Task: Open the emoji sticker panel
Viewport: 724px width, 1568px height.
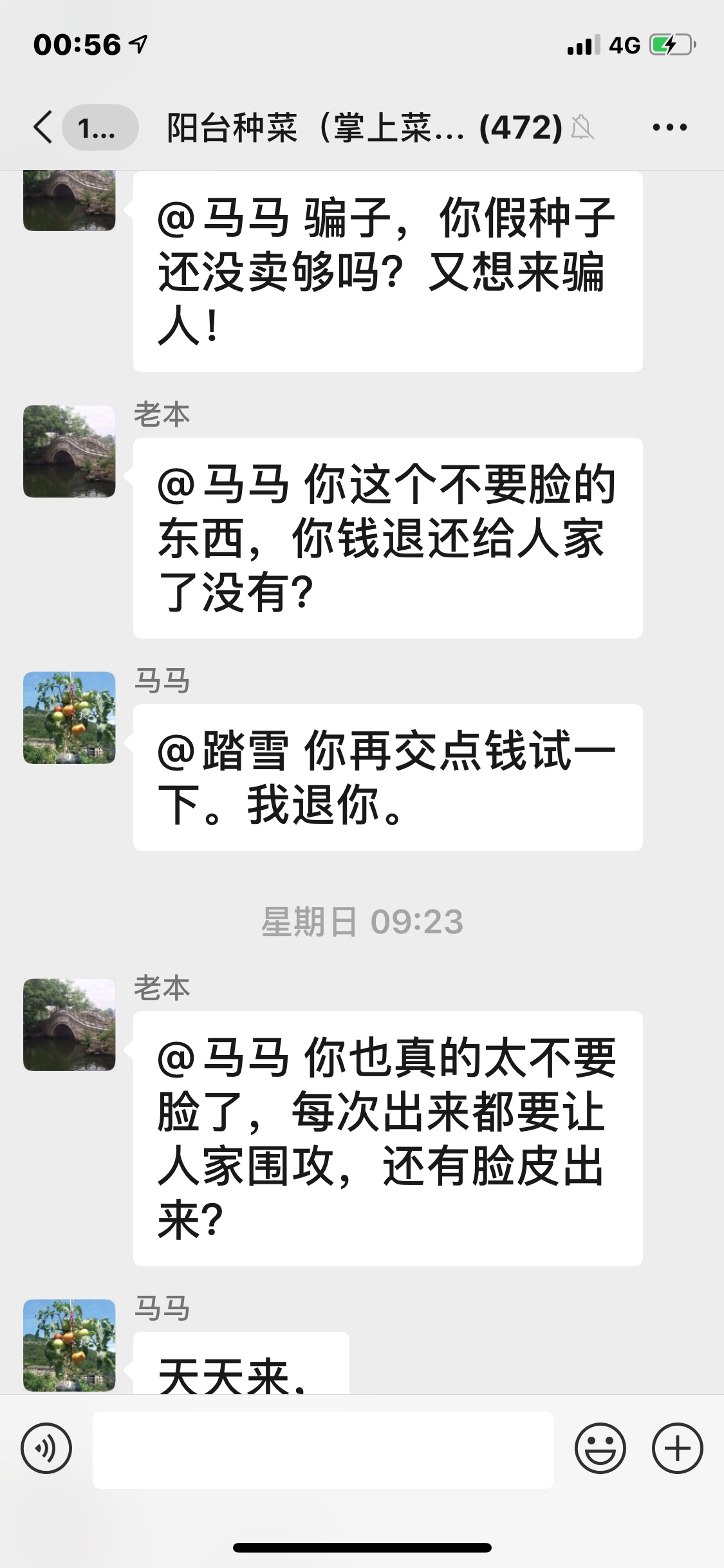Action: click(600, 1448)
